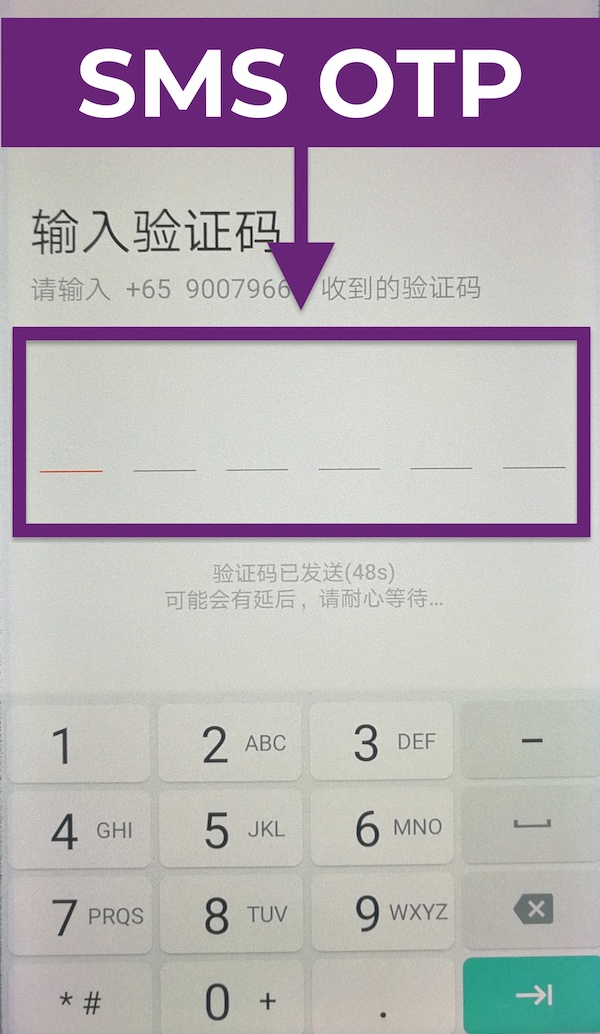Tap the * # symbols key
Screen dimensions: 600x1034
(78, 998)
